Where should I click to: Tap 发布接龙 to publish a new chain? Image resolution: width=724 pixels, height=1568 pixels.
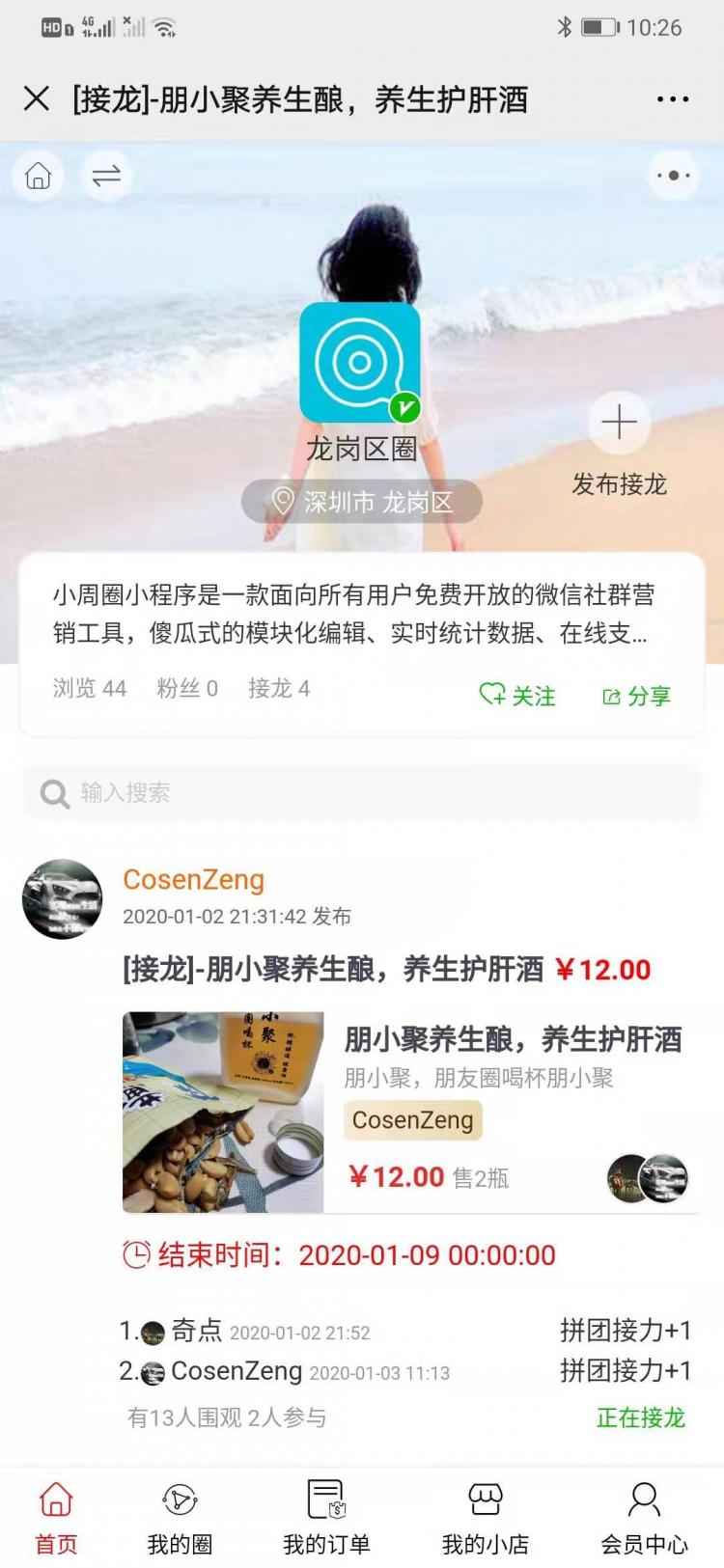pyautogui.click(x=619, y=445)
